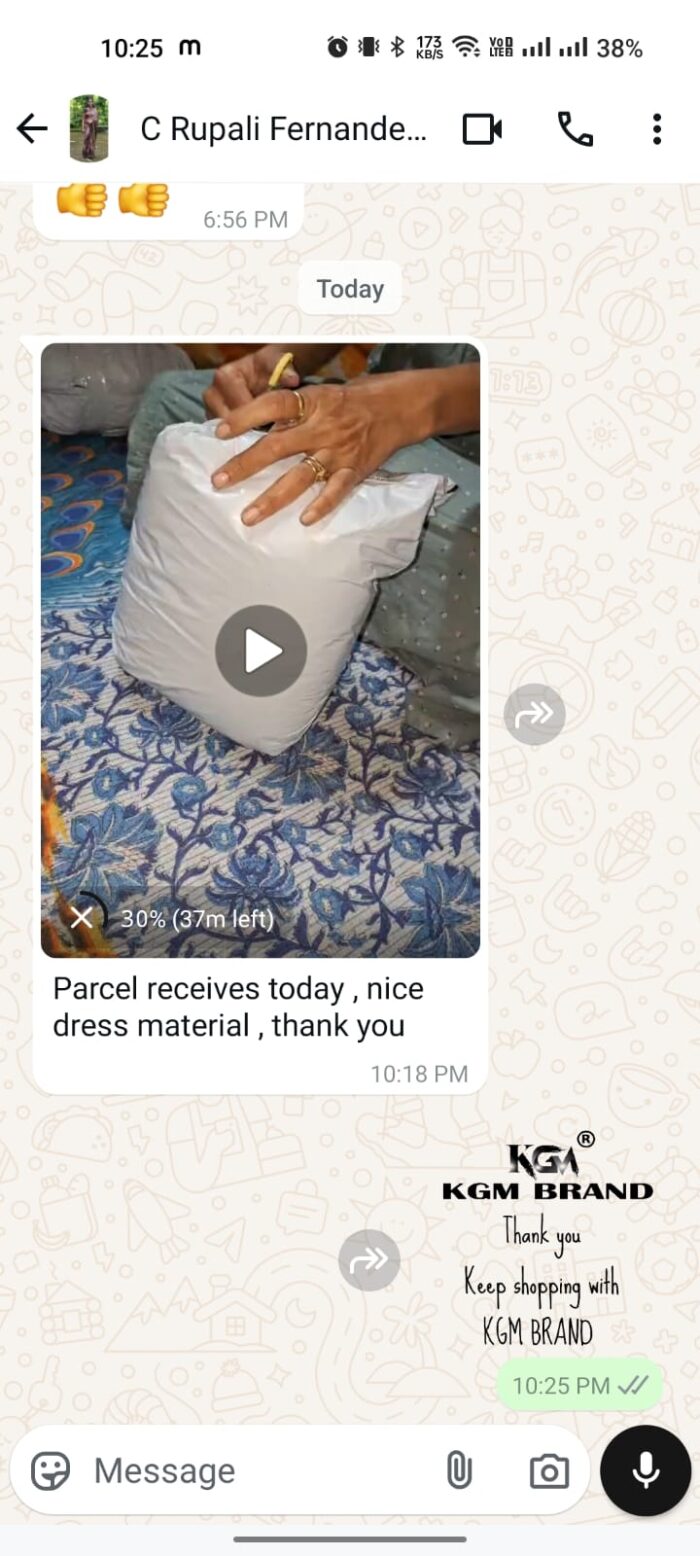Open the overflow menu
This screenshot has width=700, height=1556.
[x=656, y=129]
